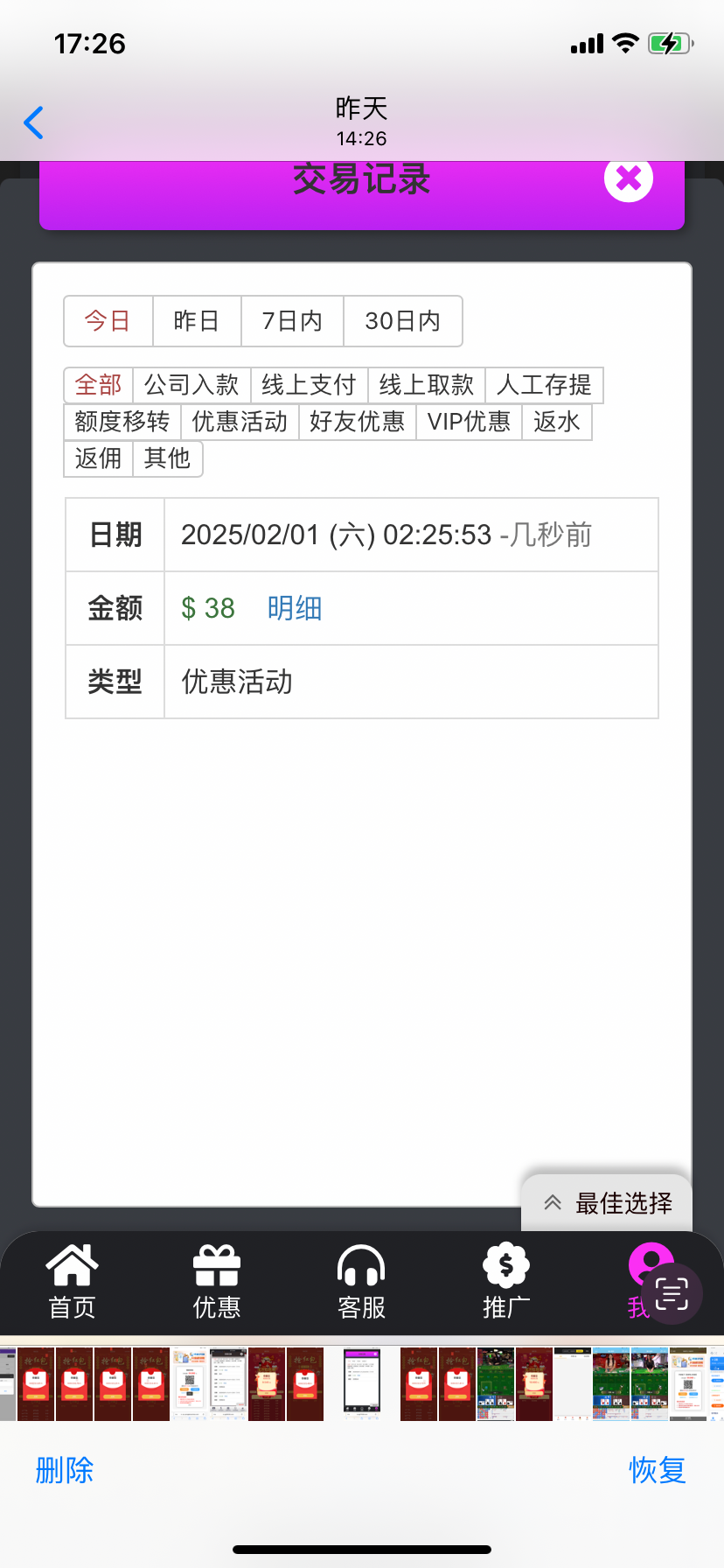Tap 恢复 to recover this photo
Screen dimensions: 724x1568
pos(658,1469)
